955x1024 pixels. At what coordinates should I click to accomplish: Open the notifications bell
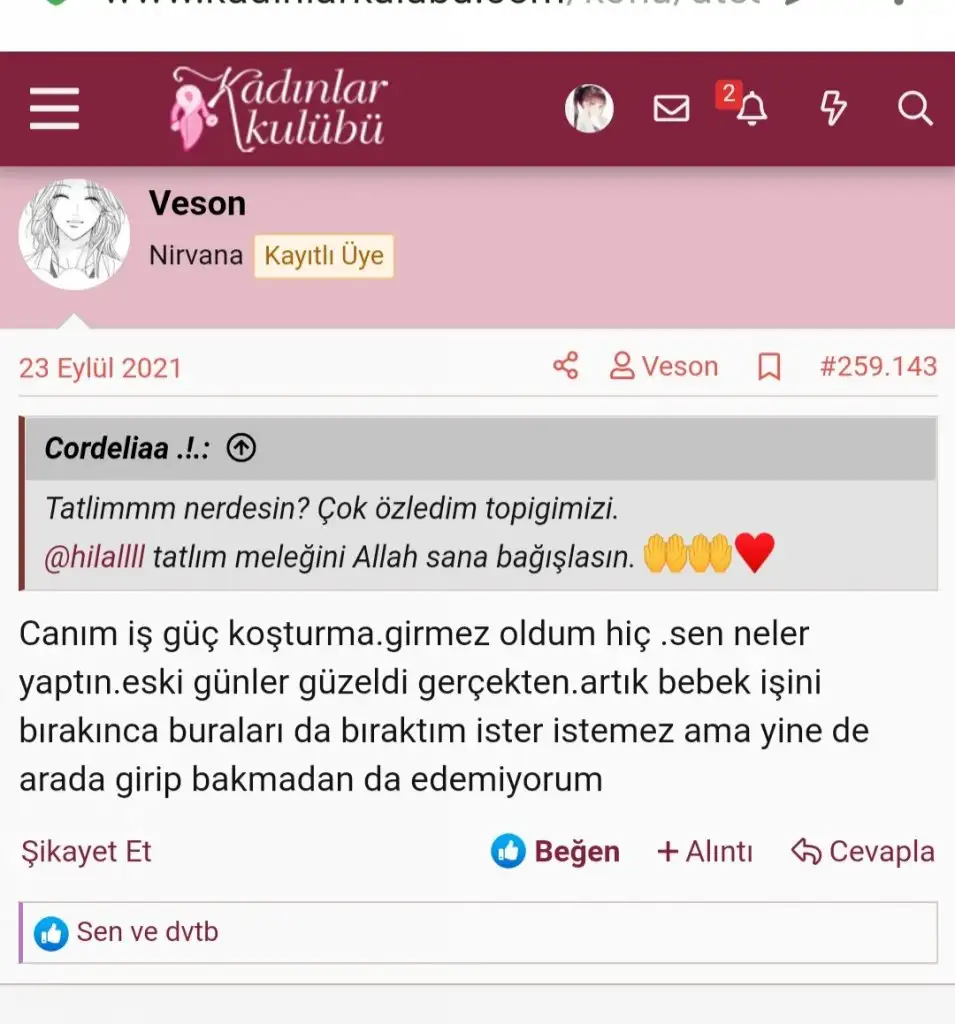pyautogui.click(x=751, y=109)
